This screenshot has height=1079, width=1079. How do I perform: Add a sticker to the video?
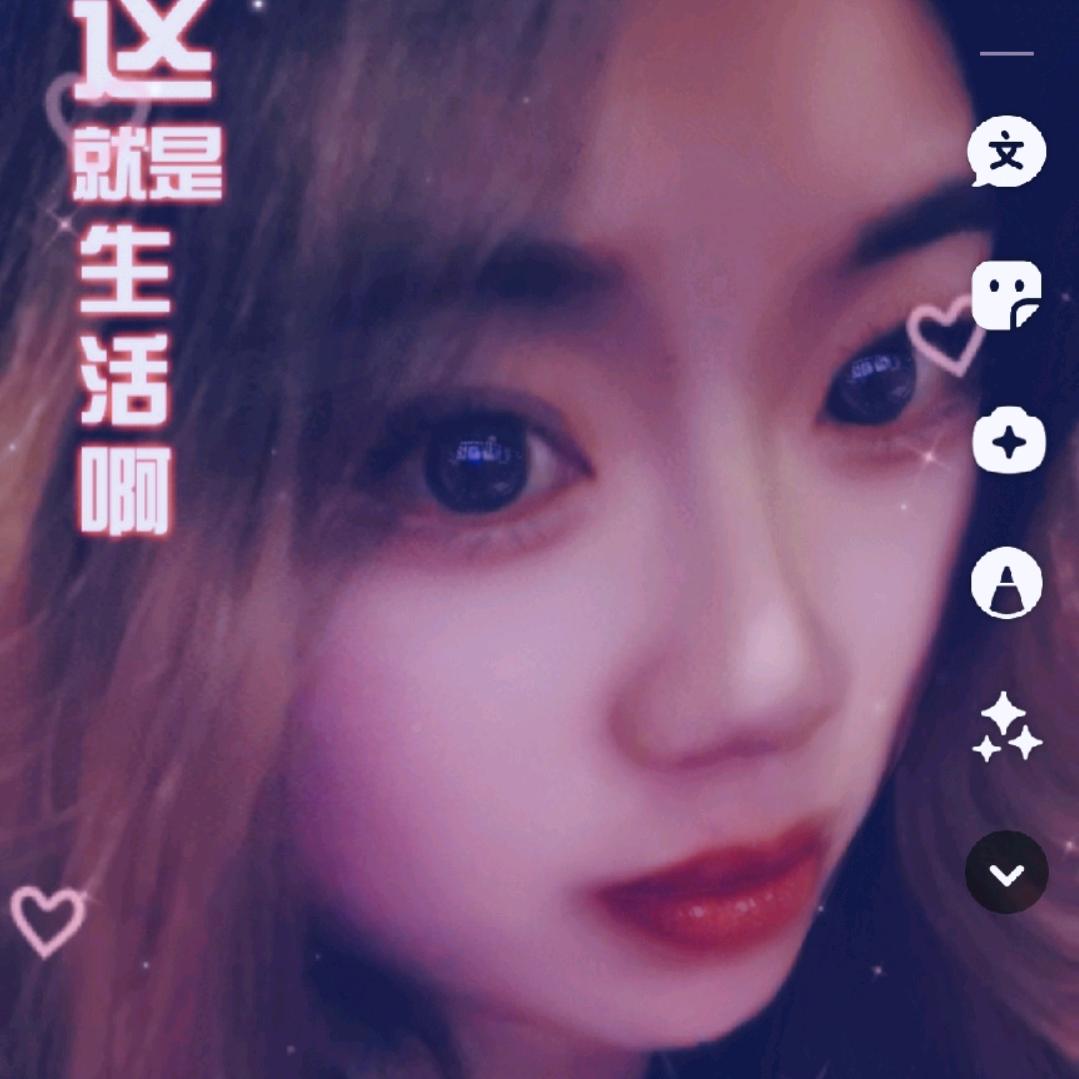coord(1006,296)
